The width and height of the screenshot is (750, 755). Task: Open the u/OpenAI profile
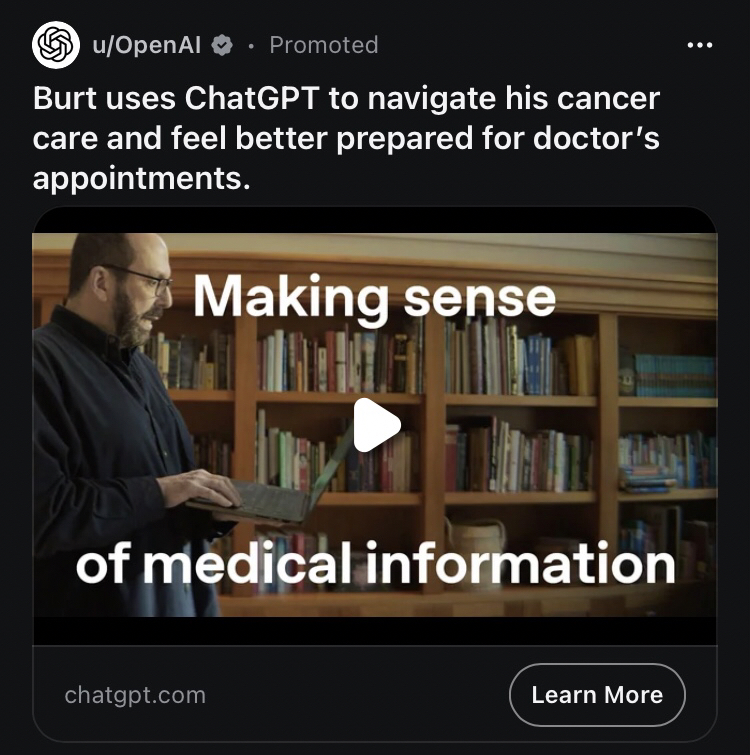[x=146, y=45]
